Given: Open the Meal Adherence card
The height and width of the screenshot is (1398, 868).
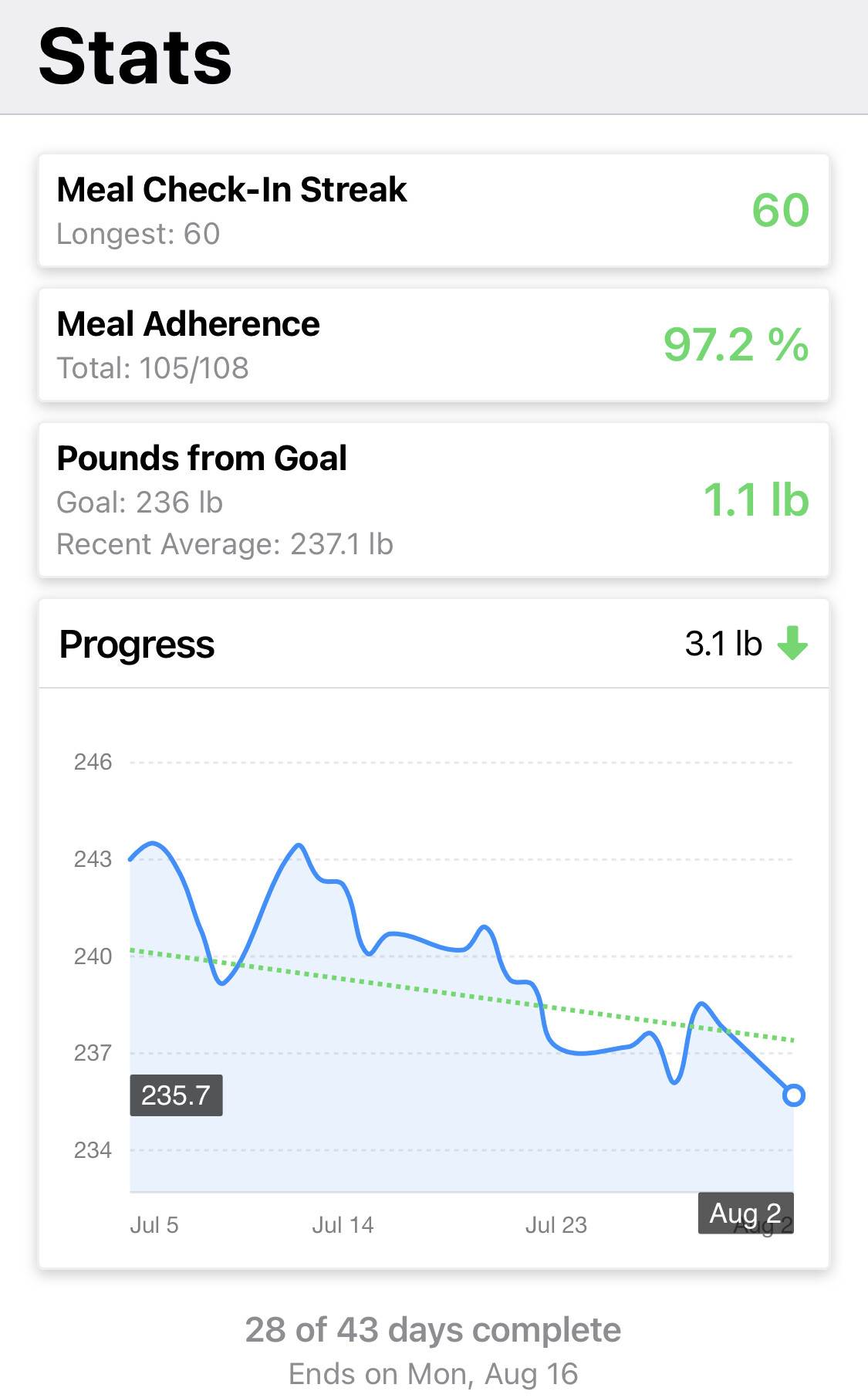Looking at the screenshot, I should point(434,345).
